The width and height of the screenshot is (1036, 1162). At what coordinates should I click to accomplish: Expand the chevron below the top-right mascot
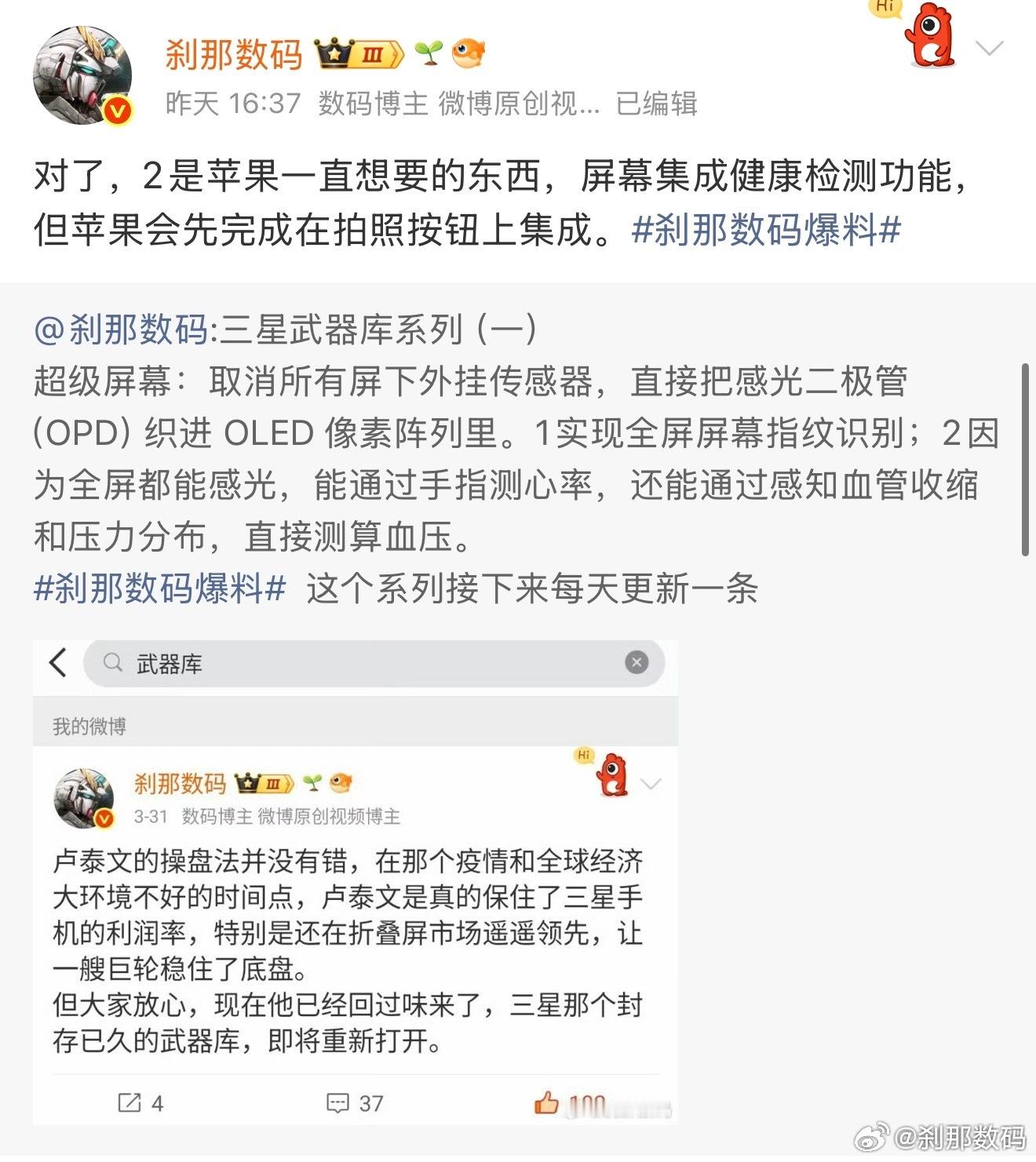990,49
